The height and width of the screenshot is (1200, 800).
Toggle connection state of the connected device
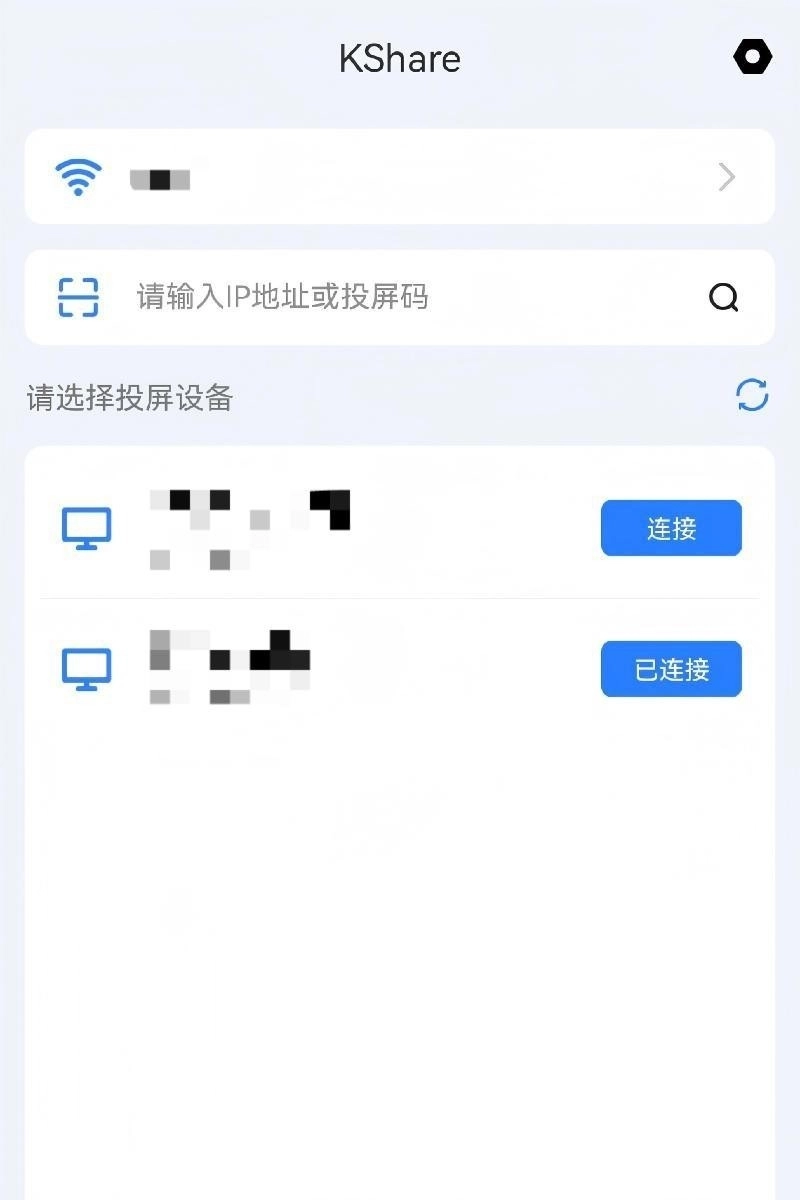pos(670,669)
